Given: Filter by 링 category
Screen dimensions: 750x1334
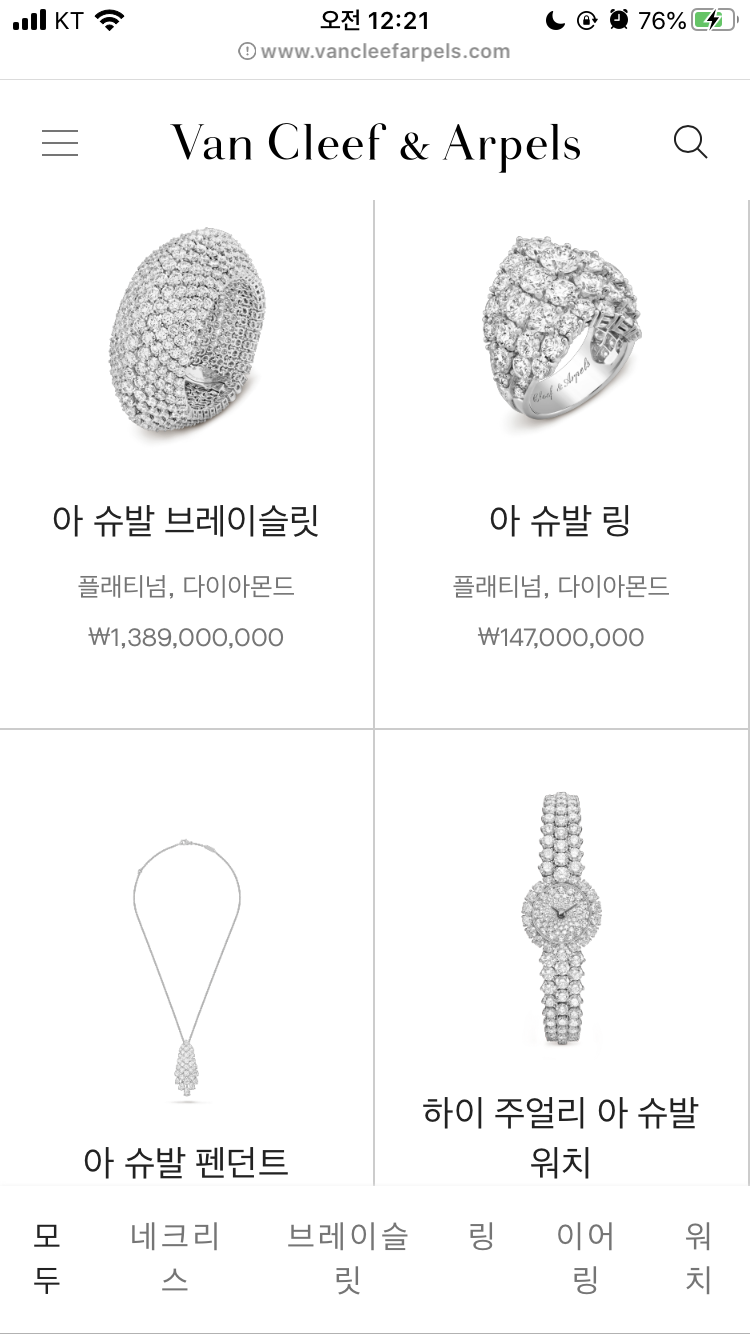Looking at the screenshot, I should [x=481, y=1238].
